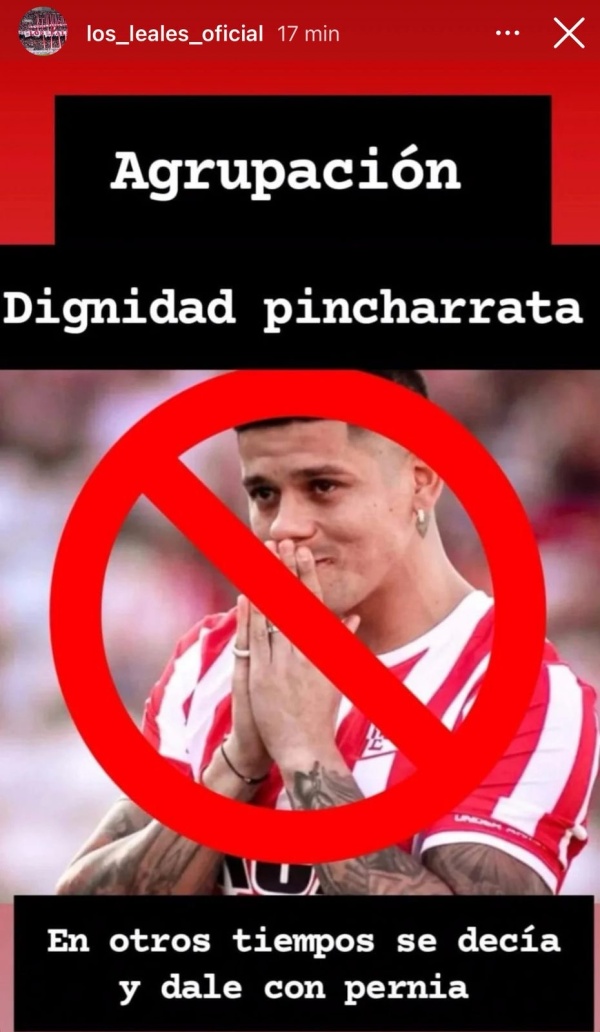600x1032 pixels.
Task: Open los_leales_oficial profile picture
Action: 43,33
